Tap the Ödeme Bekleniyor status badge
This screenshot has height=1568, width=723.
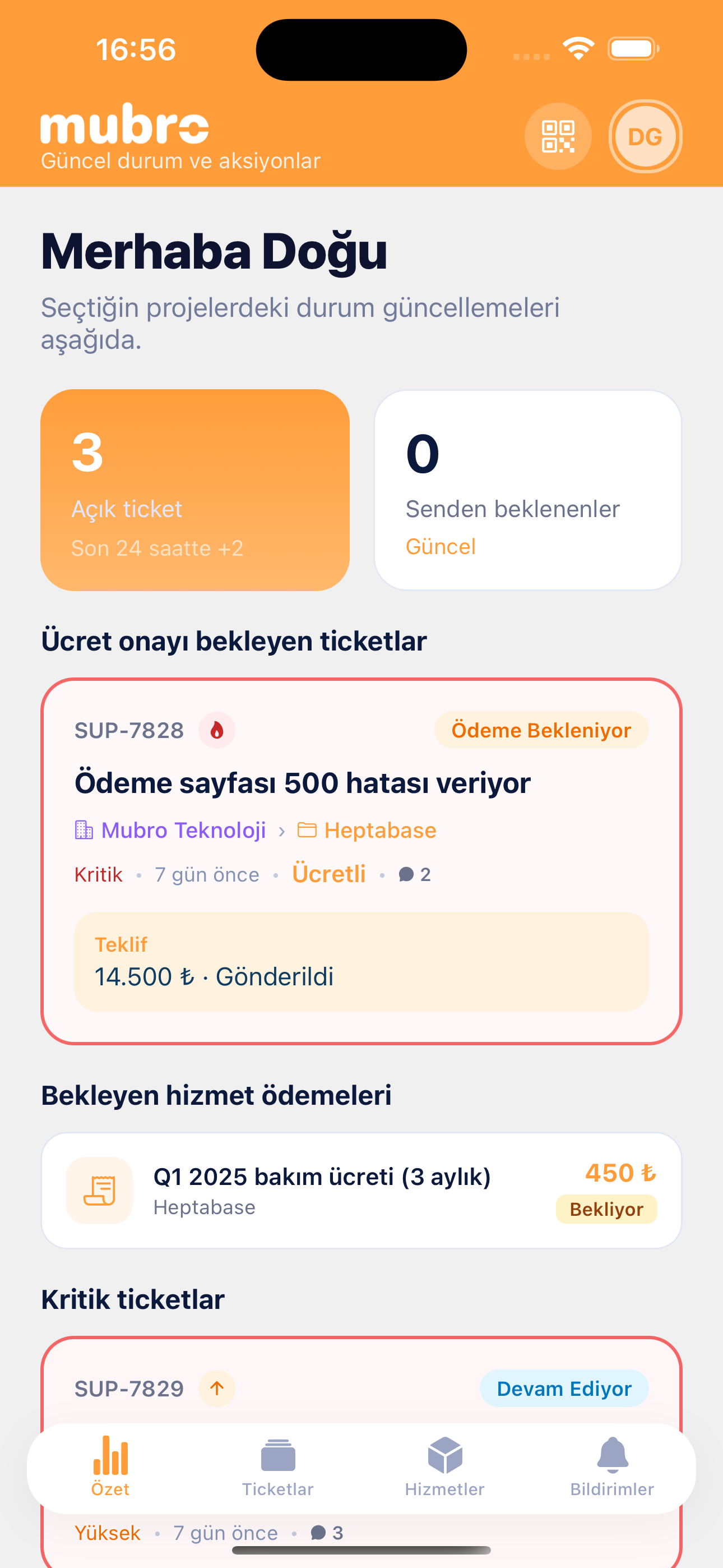click(540, 730)
